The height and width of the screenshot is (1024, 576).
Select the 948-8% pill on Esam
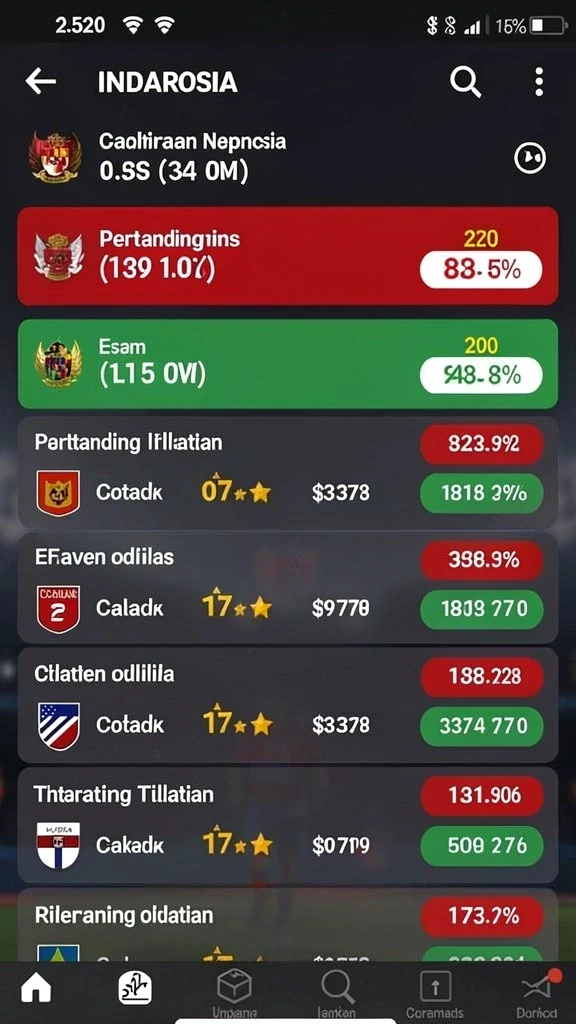coord(481,376)
